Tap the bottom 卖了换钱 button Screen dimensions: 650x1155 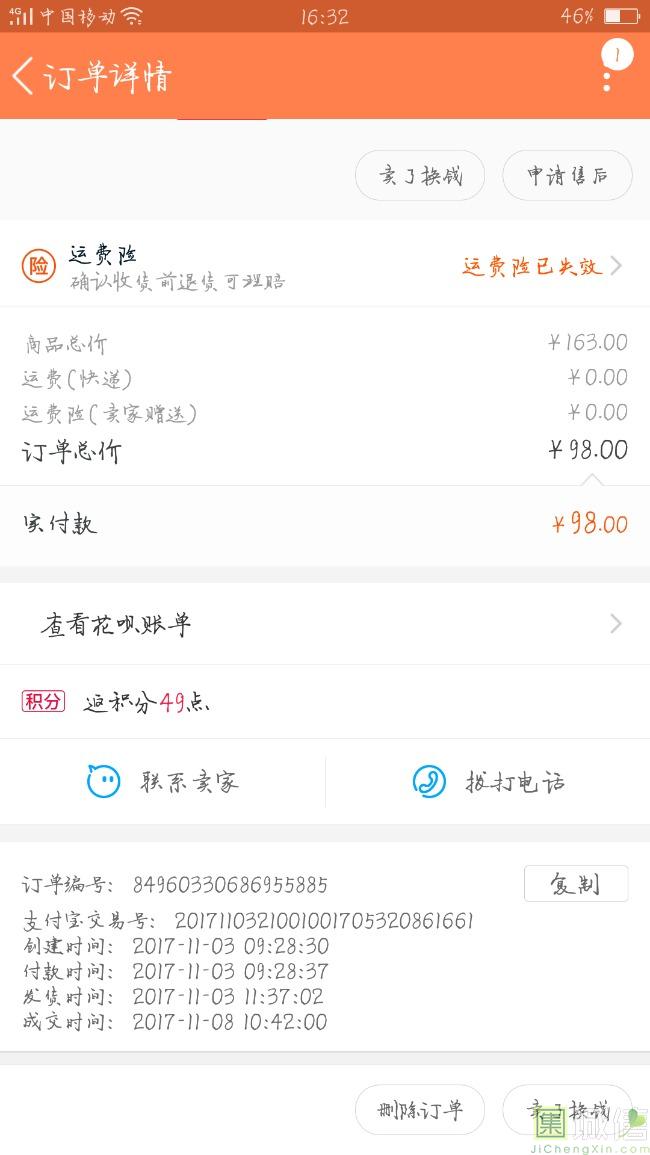tap(567, 1110)
